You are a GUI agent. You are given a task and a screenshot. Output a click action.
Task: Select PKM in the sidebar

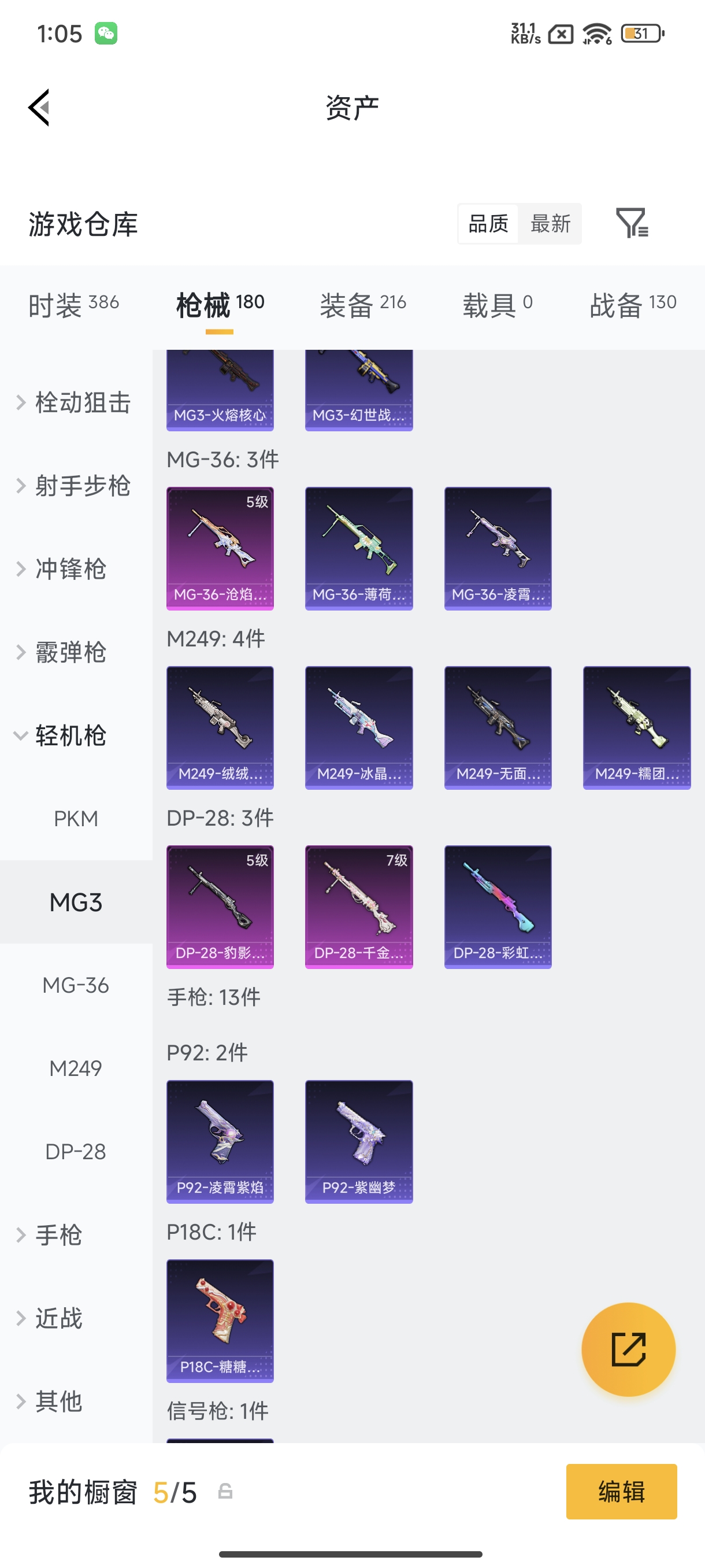point(76,819)
